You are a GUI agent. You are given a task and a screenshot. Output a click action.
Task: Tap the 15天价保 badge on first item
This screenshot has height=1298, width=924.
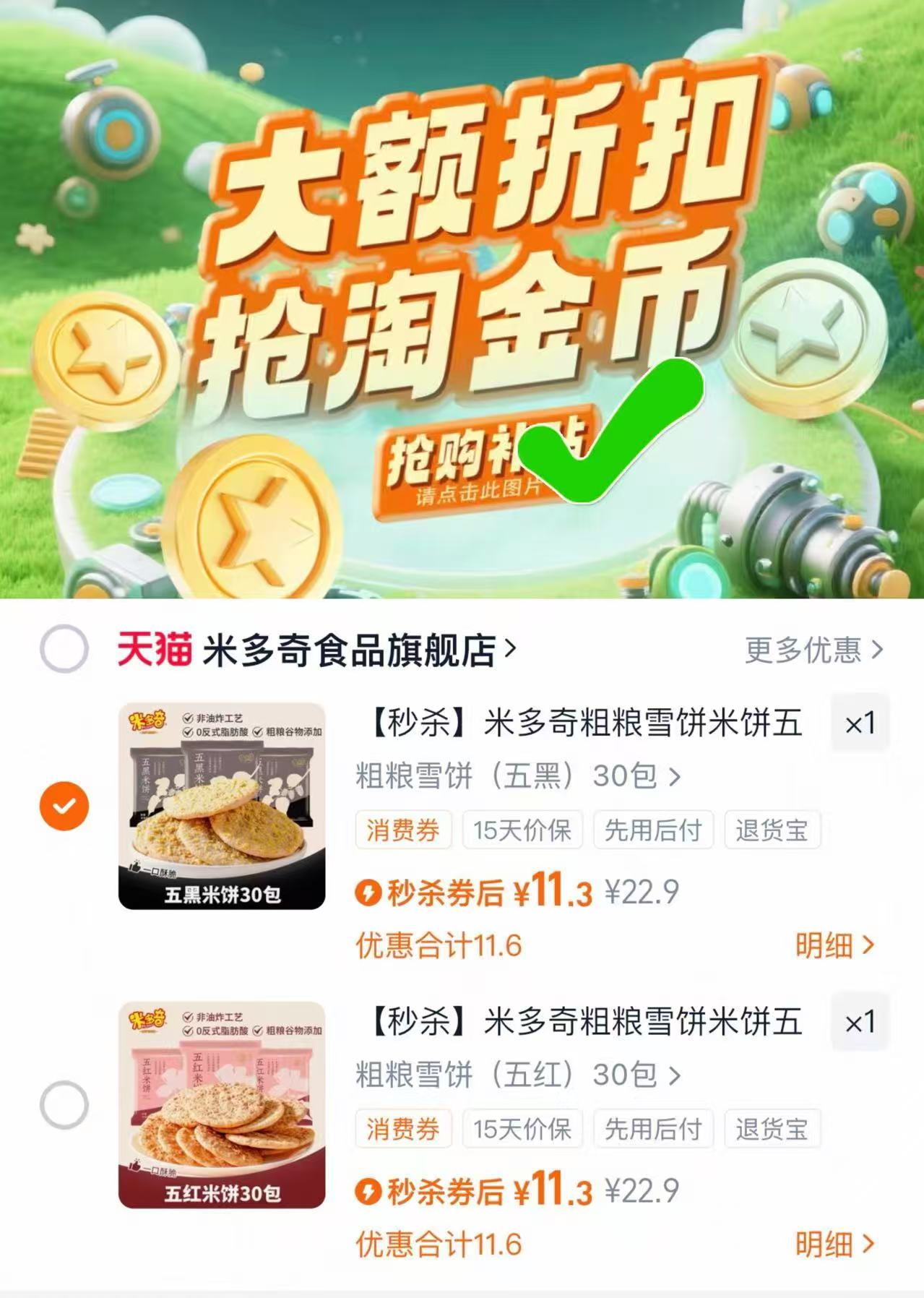(522, 830)
